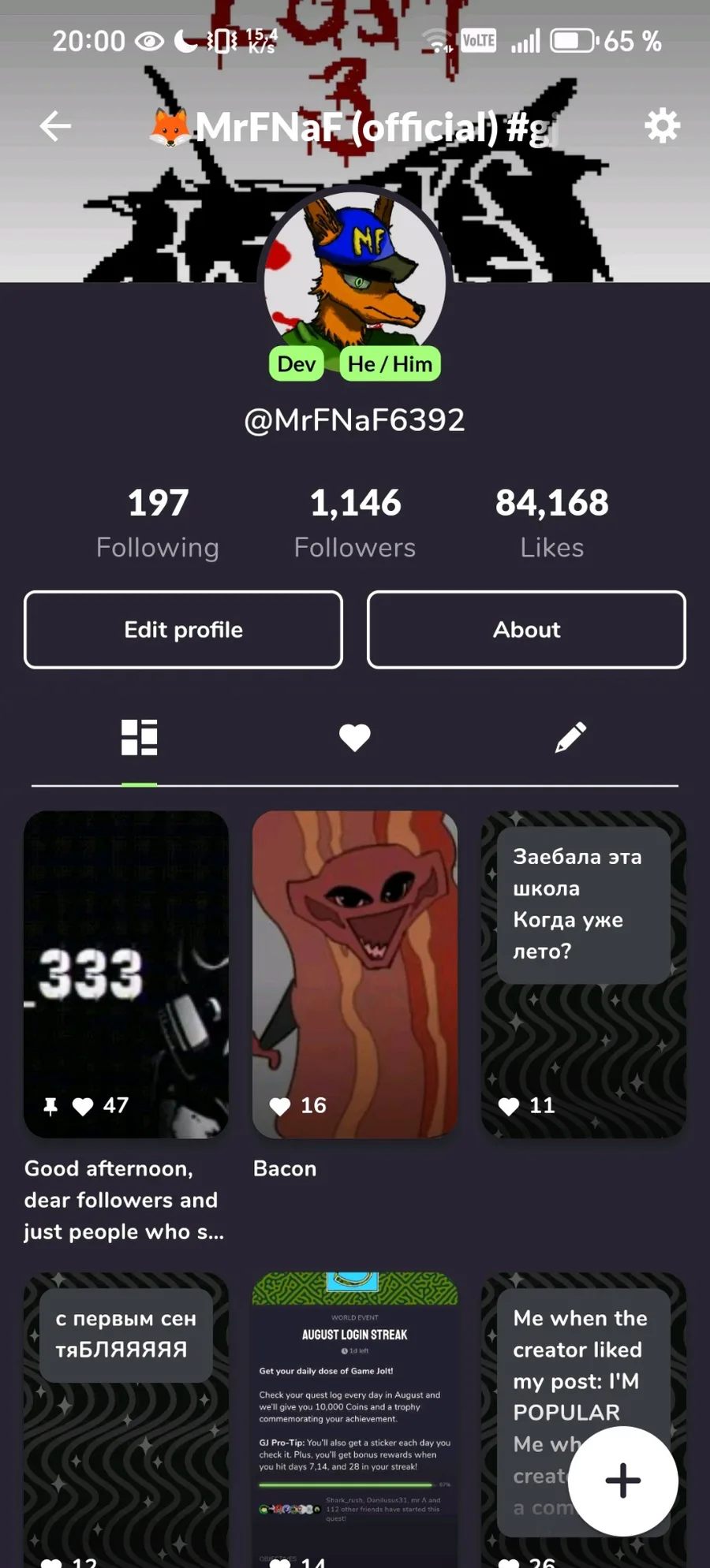Create a new post with plus button

[x=623, y=1480]
